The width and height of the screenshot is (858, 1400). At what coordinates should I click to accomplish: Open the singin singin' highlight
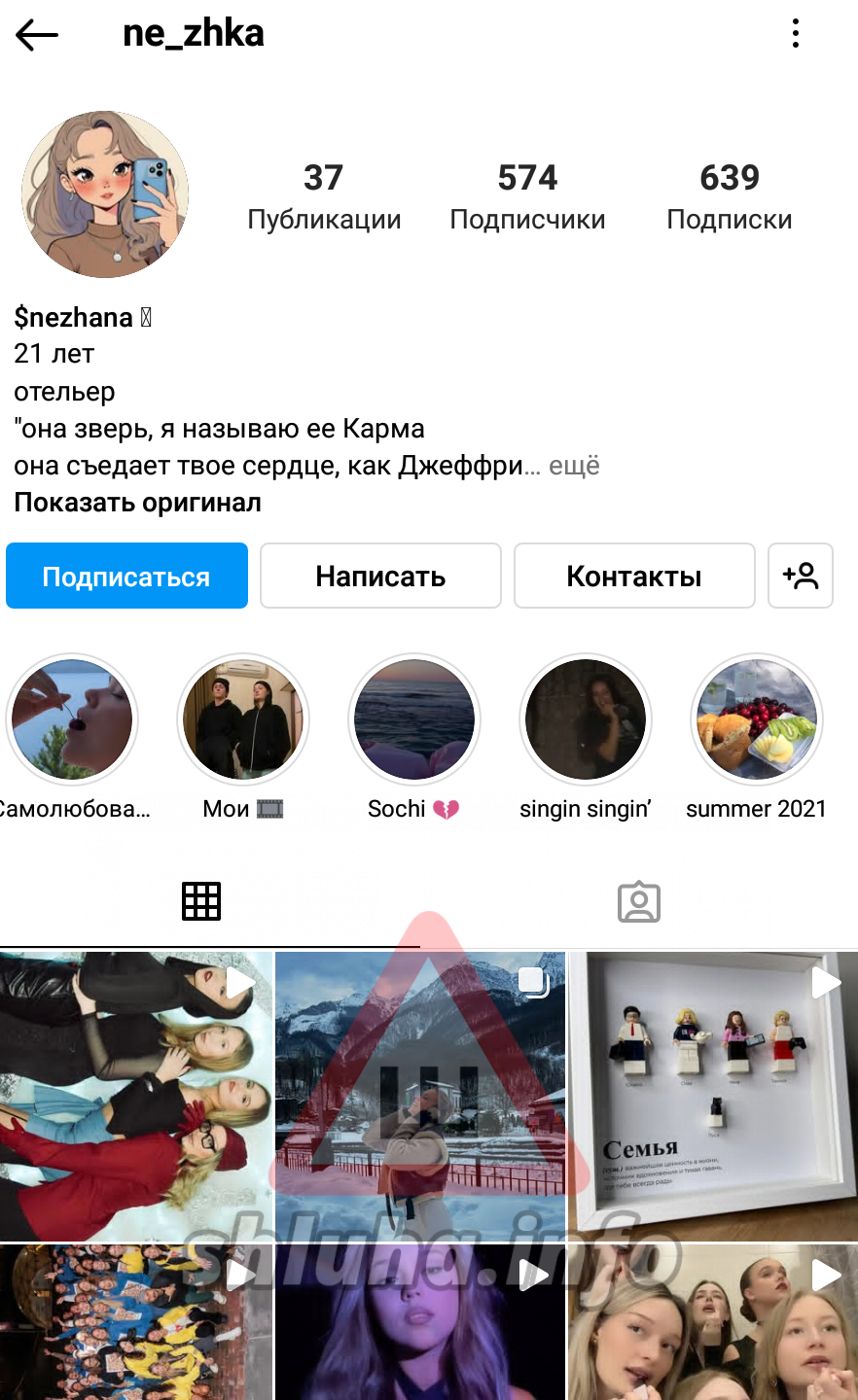pyautogui.click(x=586, y=719)
